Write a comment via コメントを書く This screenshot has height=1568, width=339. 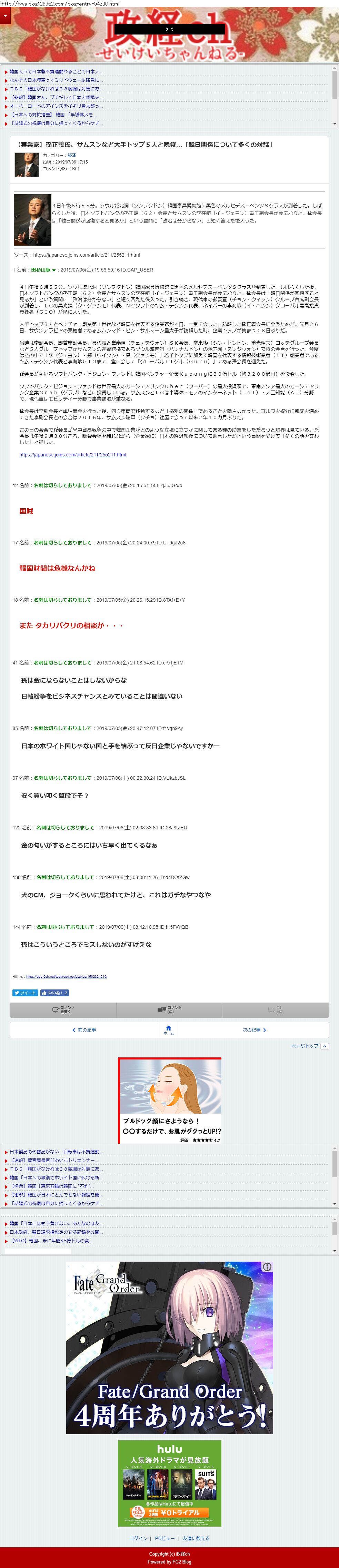point(63,1009)
